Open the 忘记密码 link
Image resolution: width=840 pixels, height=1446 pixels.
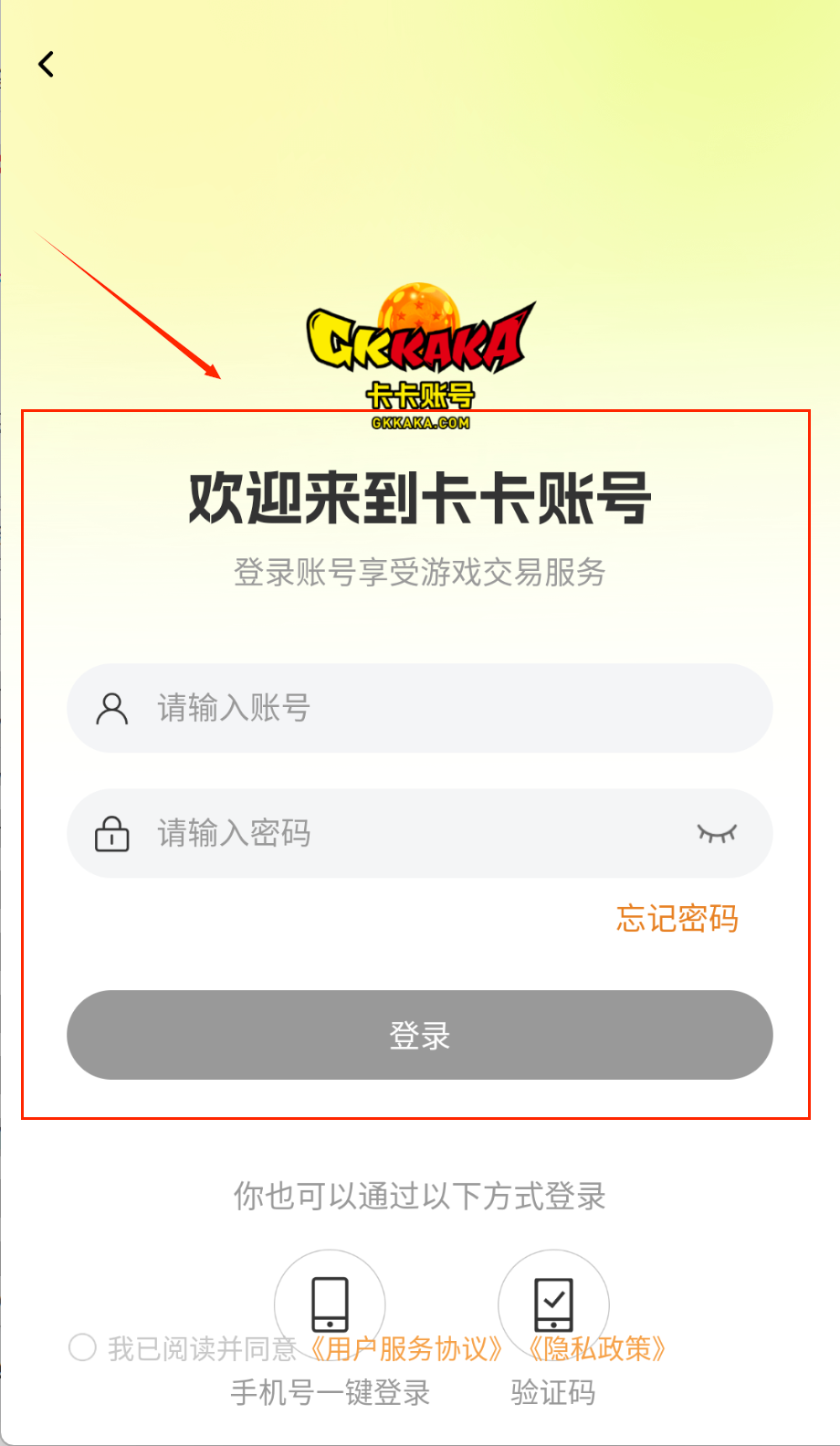tap(677, 918)
